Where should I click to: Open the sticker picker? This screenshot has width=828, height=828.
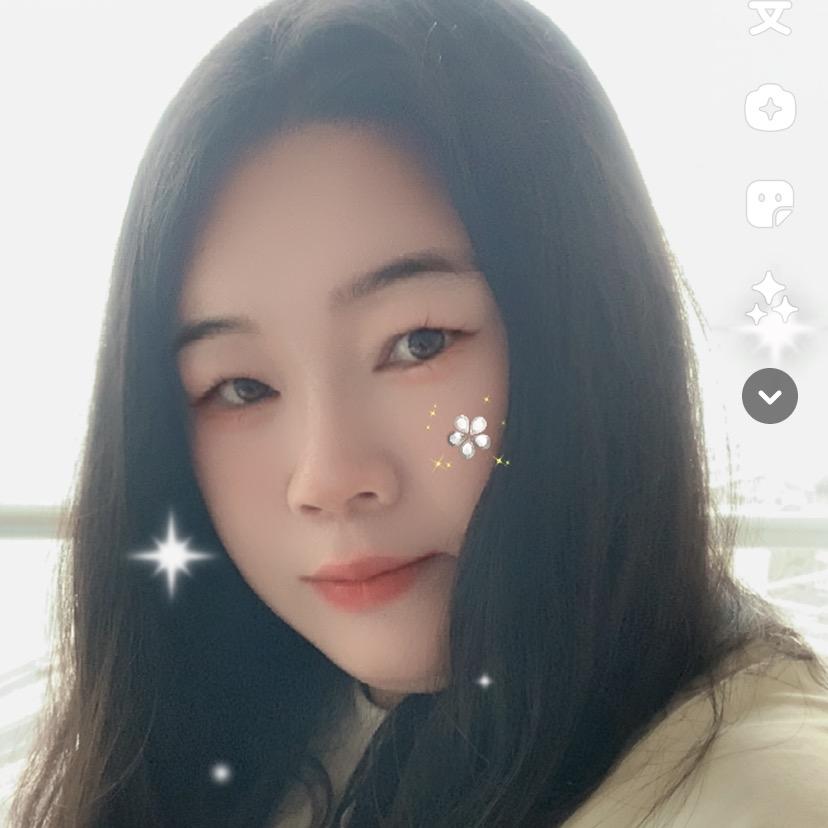tap(770, 204)
